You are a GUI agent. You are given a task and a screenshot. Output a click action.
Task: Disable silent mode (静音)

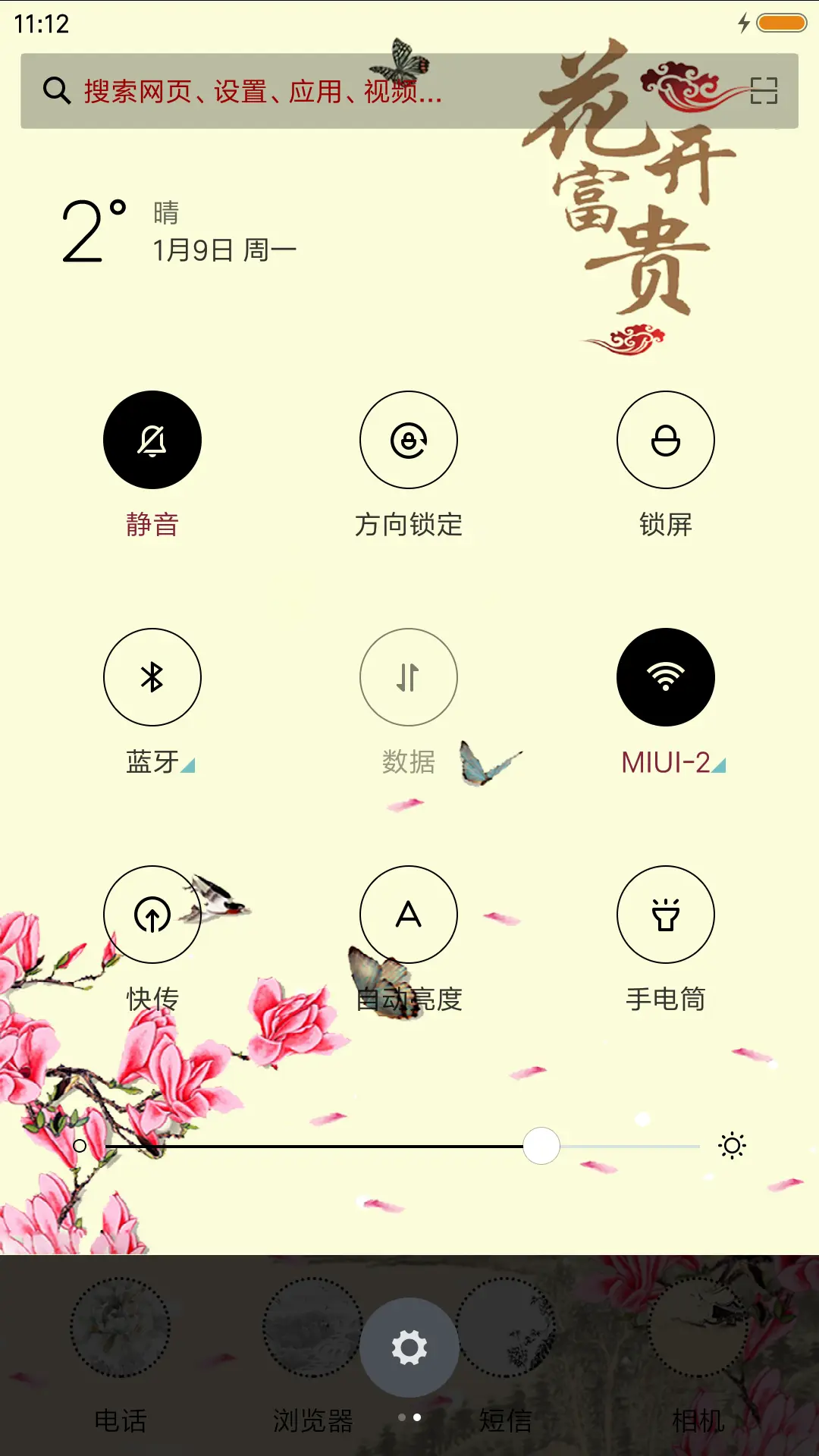[152, 440]
